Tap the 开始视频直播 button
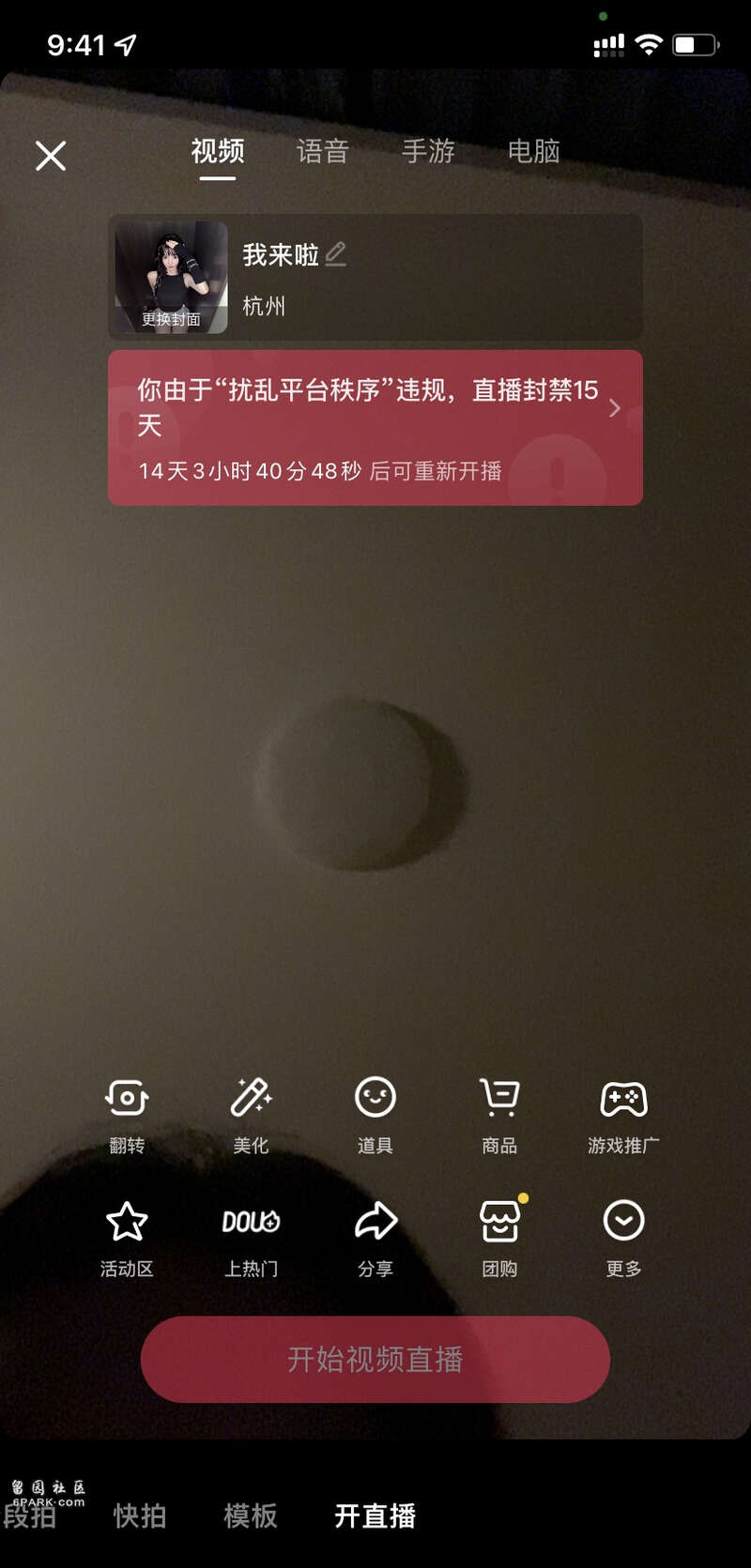751x1568 pixels. tap(375, 1359)
